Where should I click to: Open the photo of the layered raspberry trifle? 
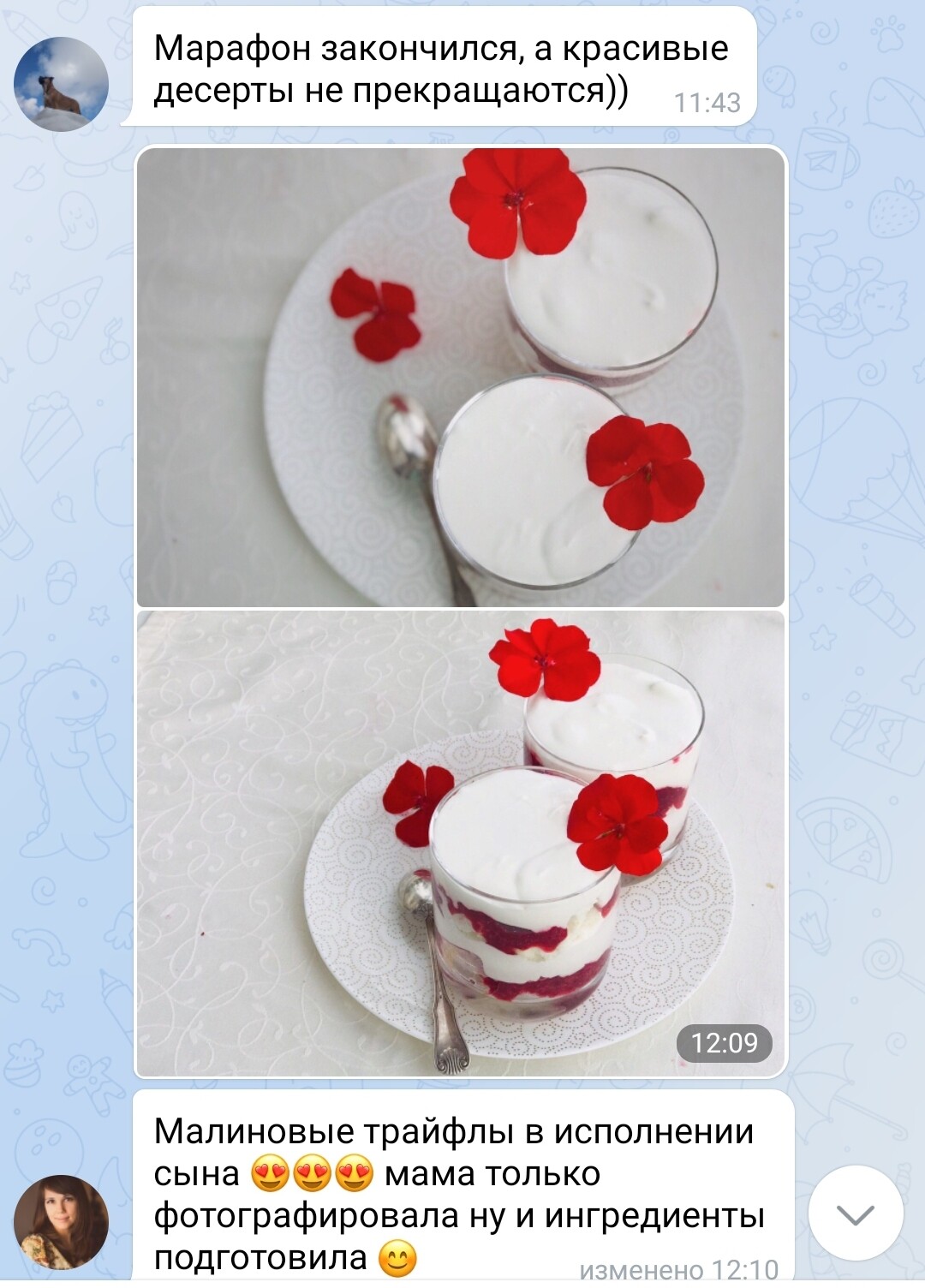pos(461,844)
